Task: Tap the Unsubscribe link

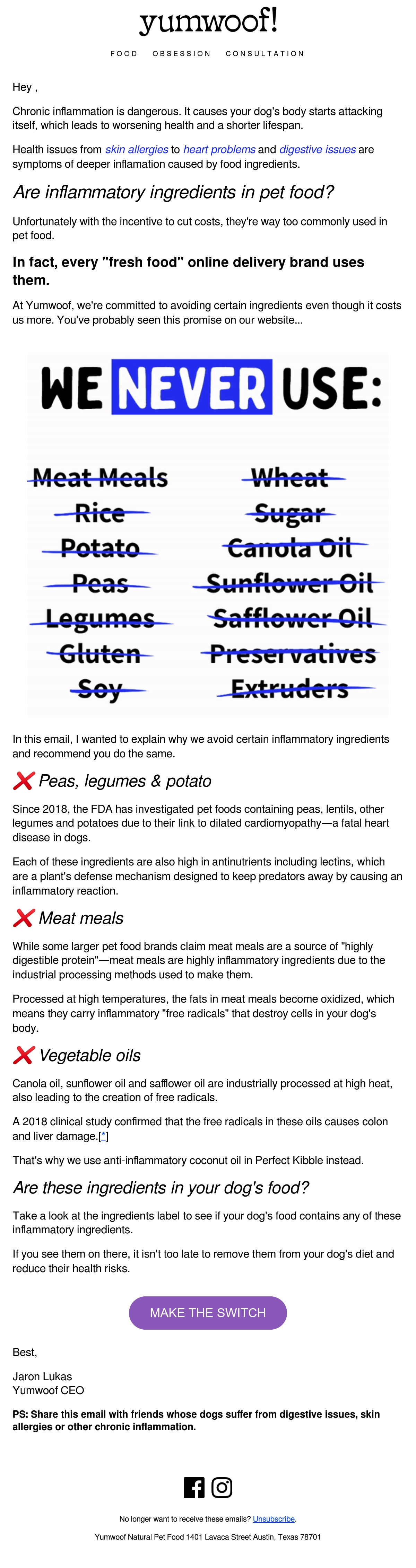Action: click(x=274, y=1519)
